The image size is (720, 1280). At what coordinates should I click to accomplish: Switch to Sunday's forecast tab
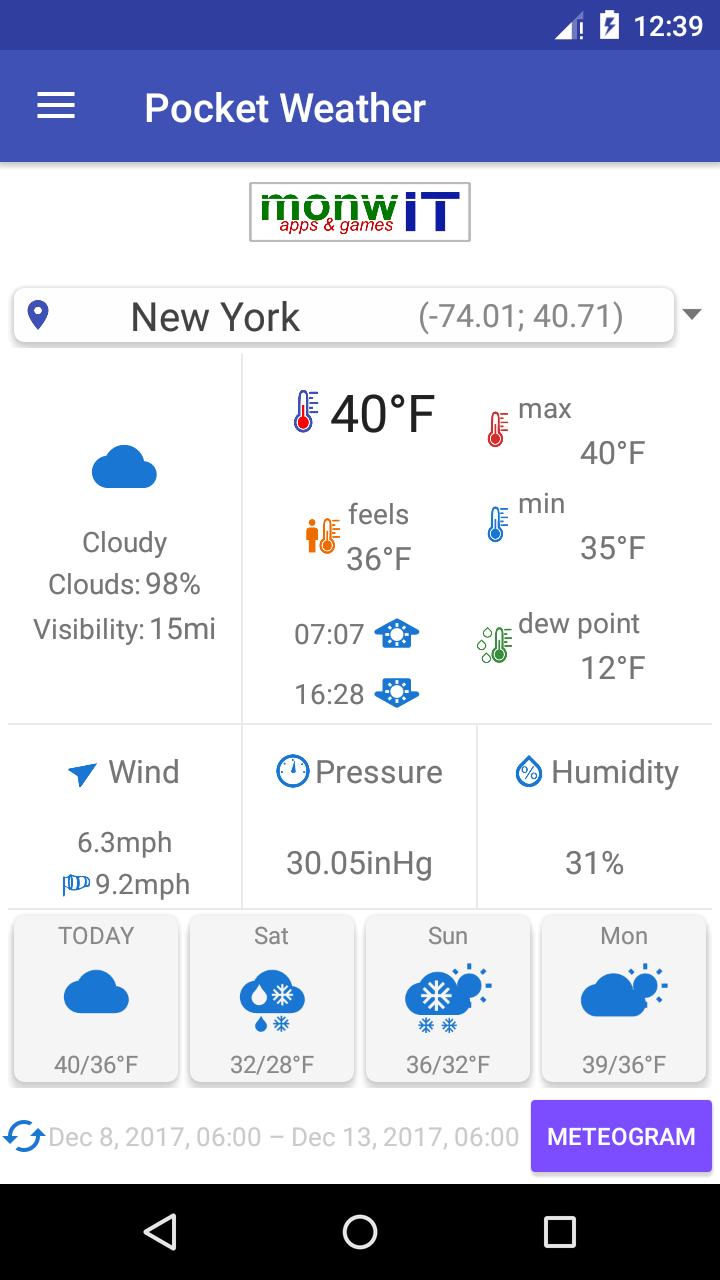coord(447,997)
